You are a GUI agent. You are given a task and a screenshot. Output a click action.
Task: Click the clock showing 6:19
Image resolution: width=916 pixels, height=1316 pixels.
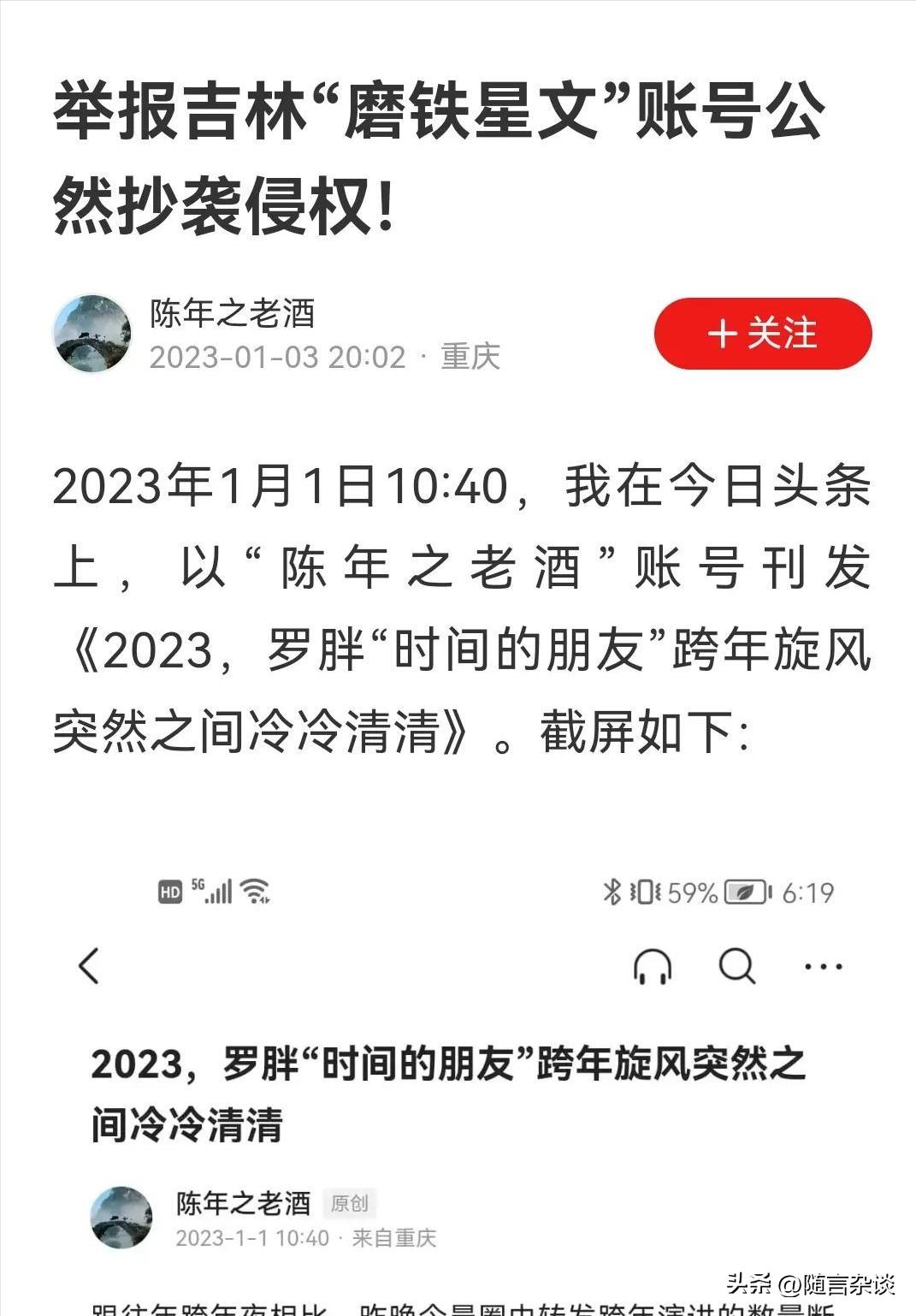point(810,893)
